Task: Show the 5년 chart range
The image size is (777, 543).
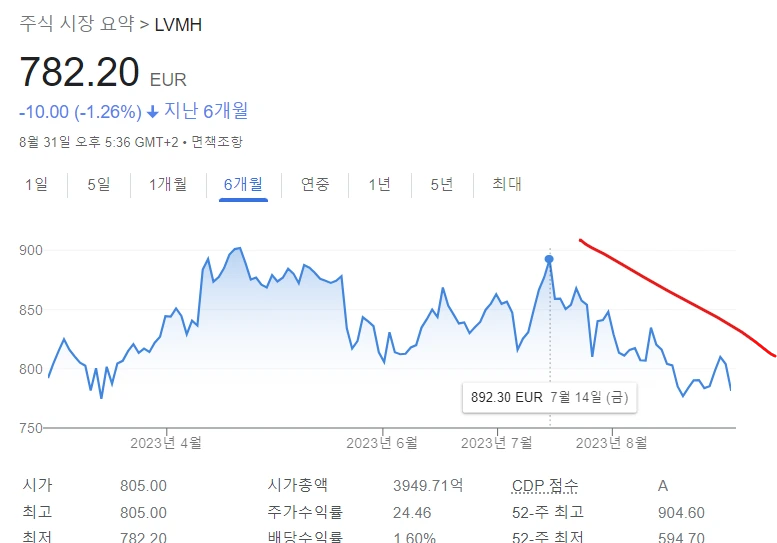Action: (x=442, y=184)
